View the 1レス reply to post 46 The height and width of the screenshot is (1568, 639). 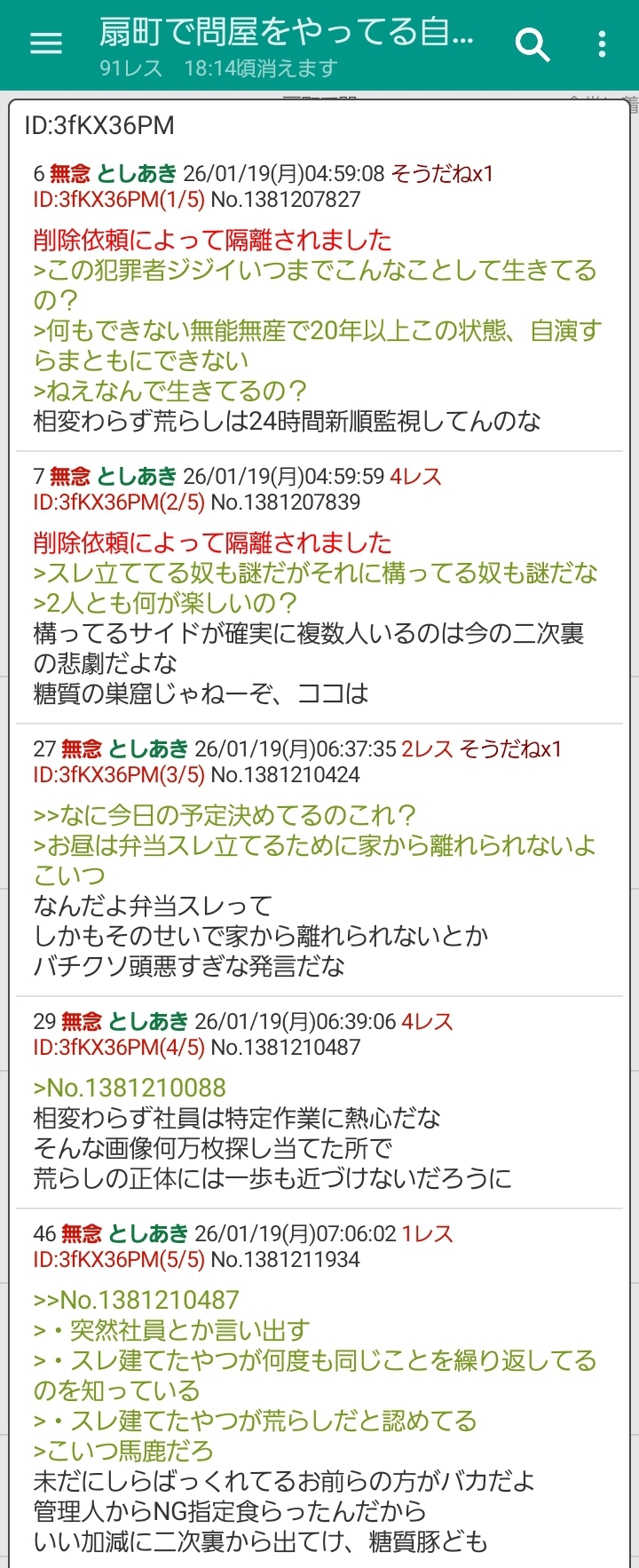[x=427, y=1234]
